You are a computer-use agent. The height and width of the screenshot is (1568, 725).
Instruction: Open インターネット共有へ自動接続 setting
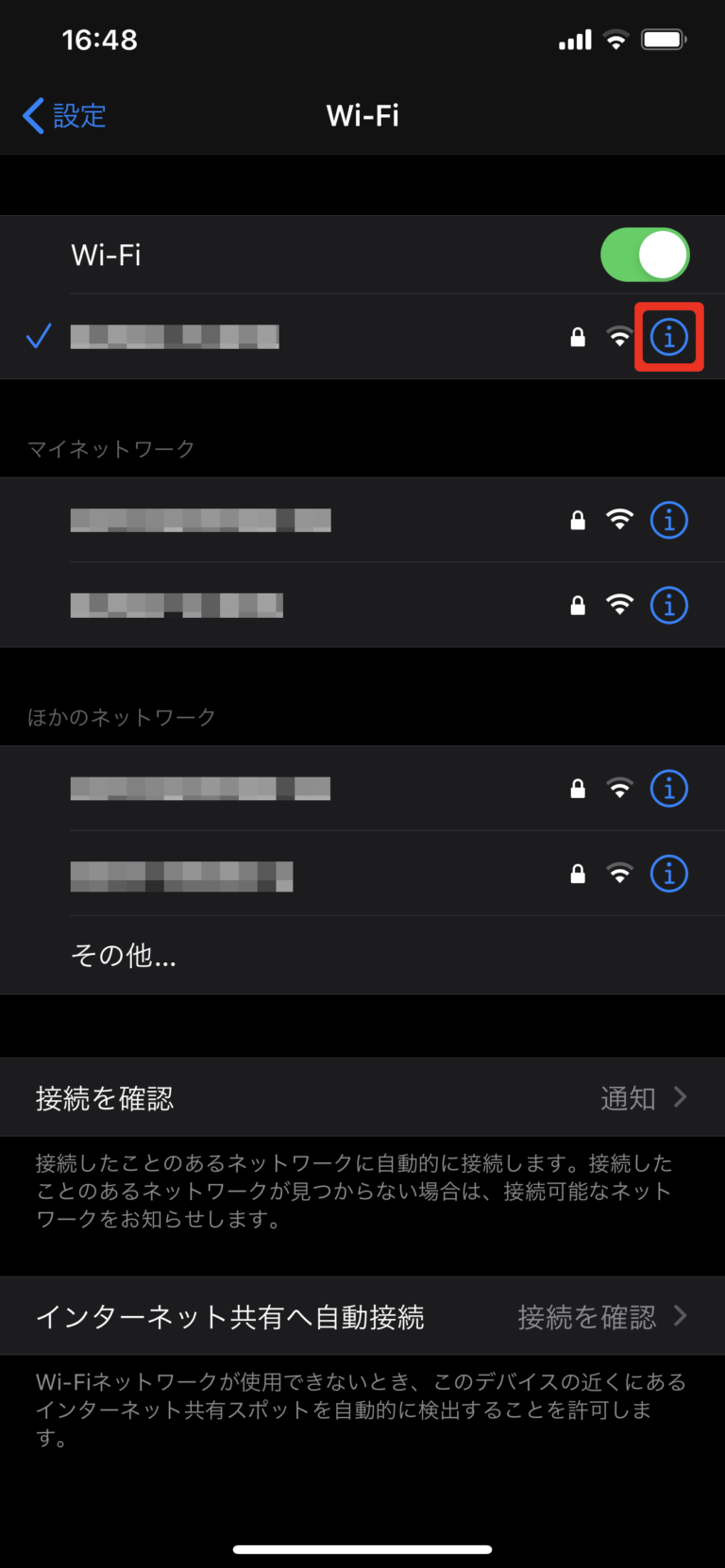pyautogui.click(x=362, y=1317)
